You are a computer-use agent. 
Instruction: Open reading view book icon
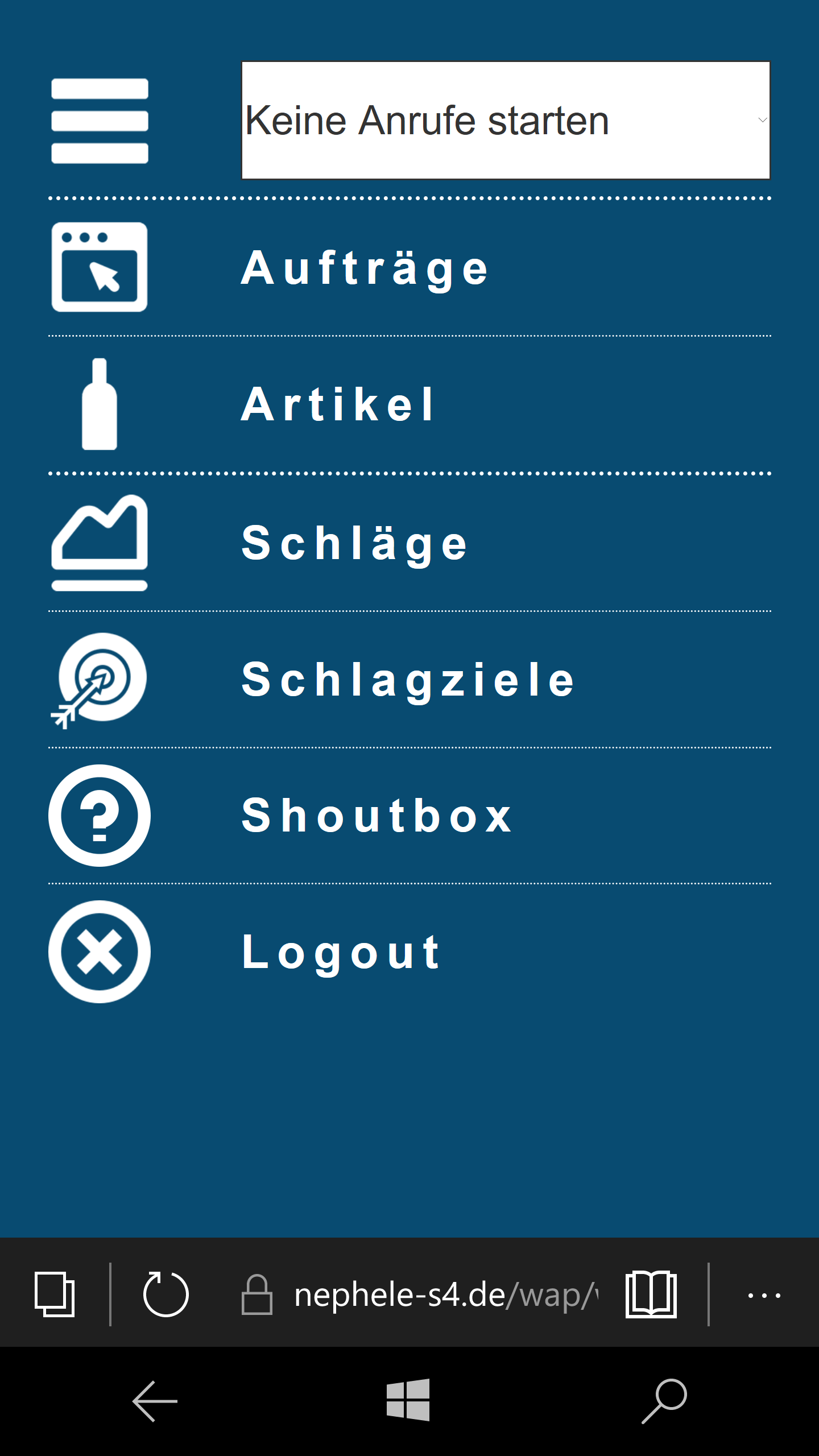click(x=651, y=1294)
